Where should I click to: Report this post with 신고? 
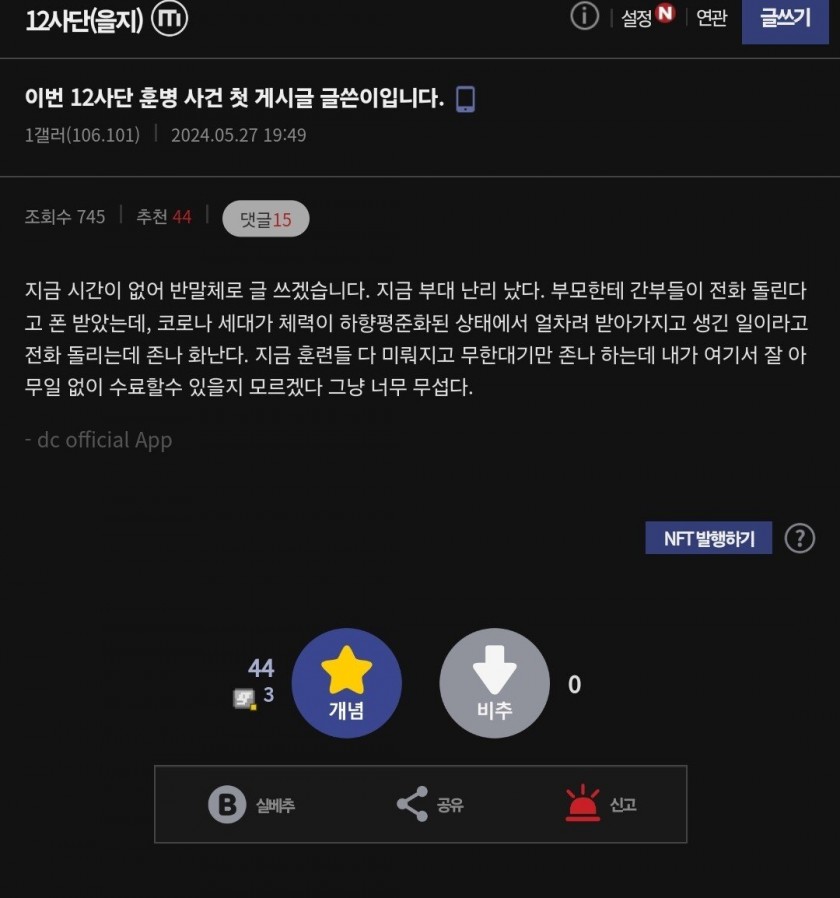[601, 805]
